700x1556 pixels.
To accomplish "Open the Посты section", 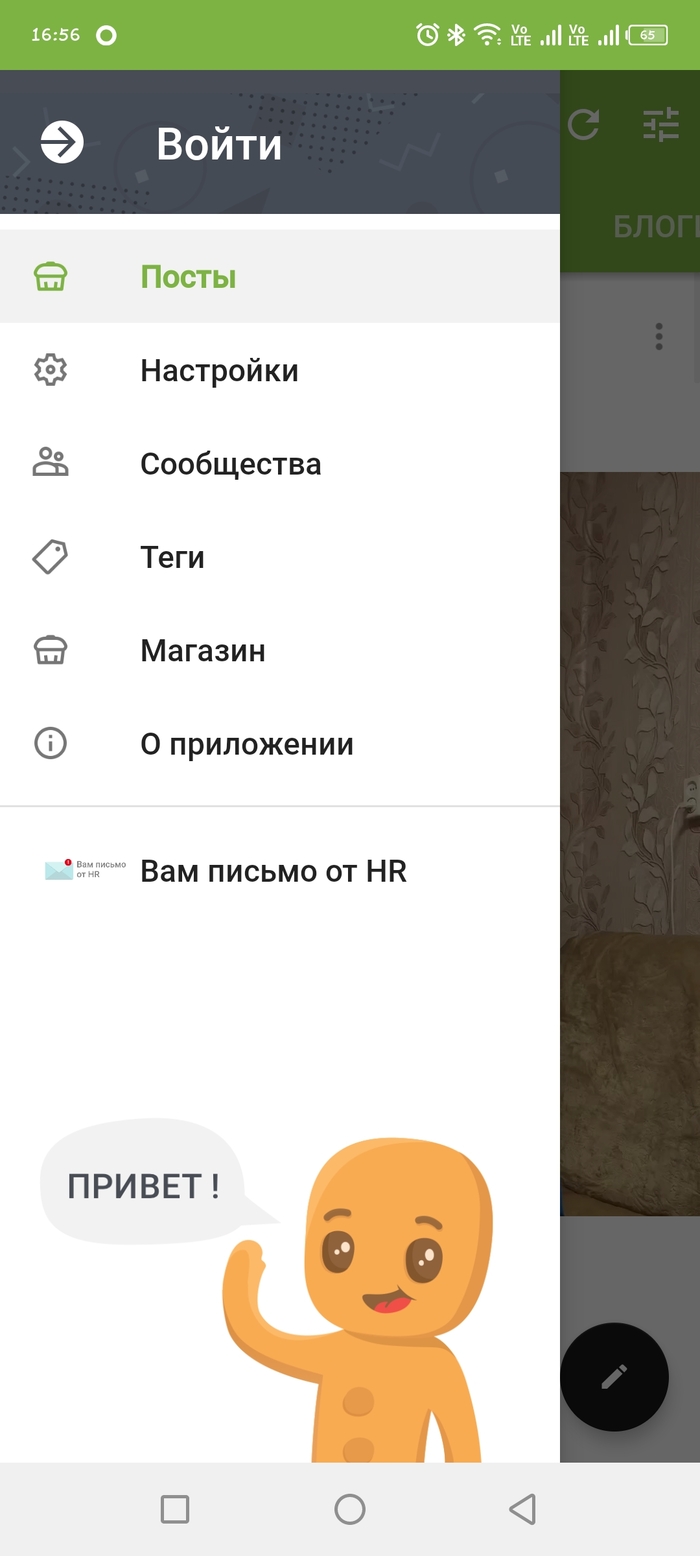I will [x=188, y=277].
